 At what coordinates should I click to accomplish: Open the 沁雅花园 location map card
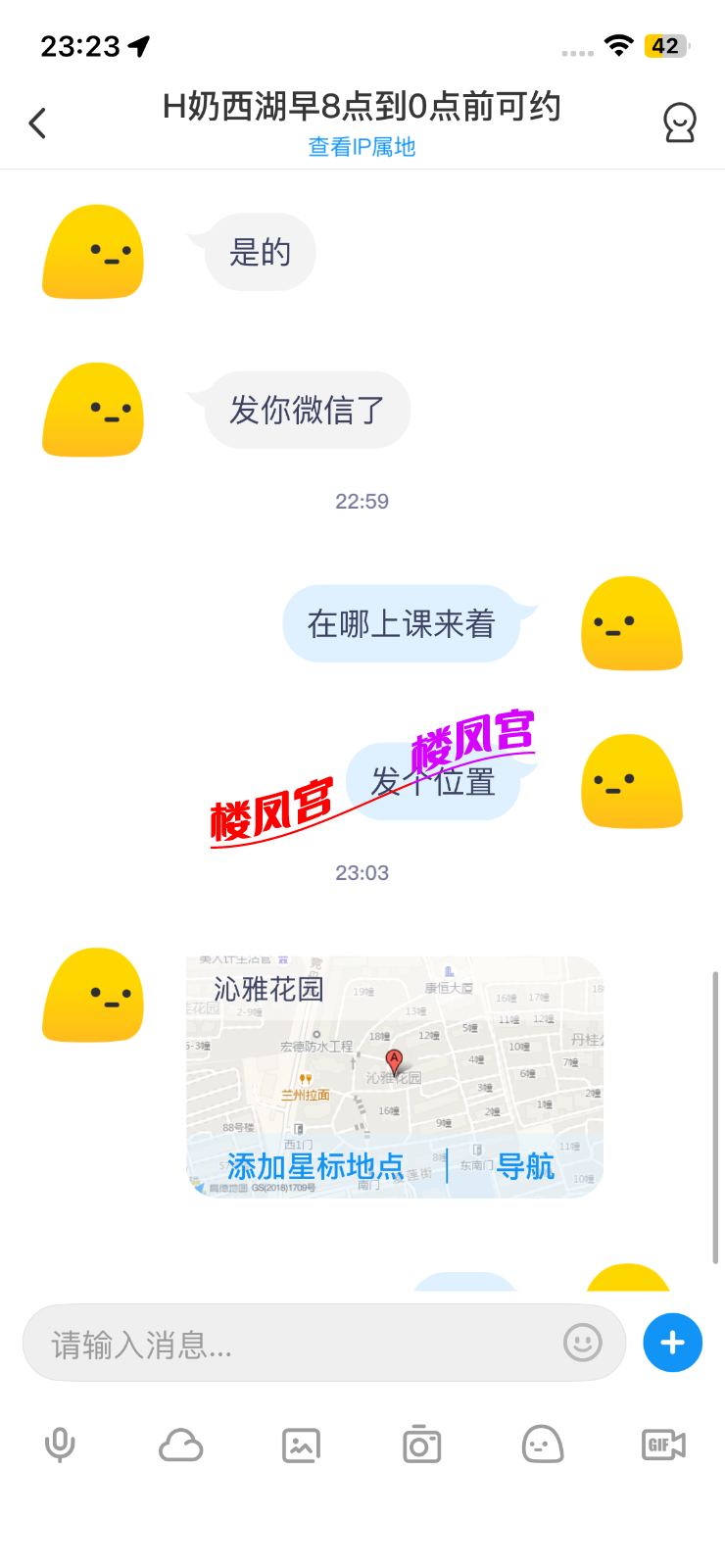coord(394,1058)
